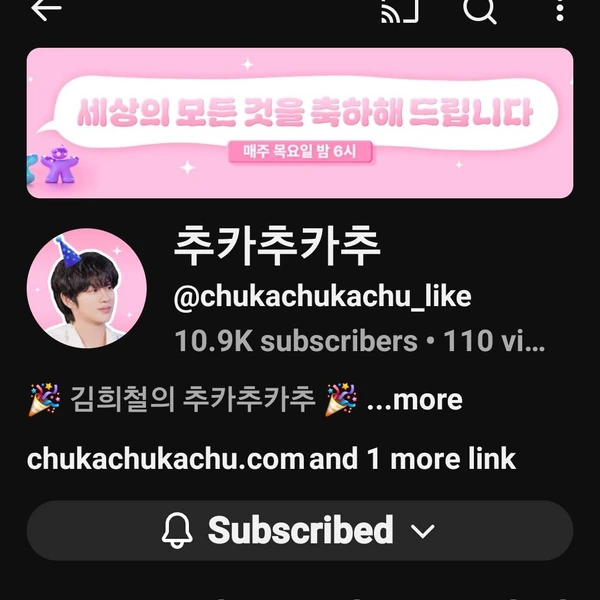This screenshot has height=600, width=600.
Task: Open the search magnifier icon
Action: (x=480, y=10)
